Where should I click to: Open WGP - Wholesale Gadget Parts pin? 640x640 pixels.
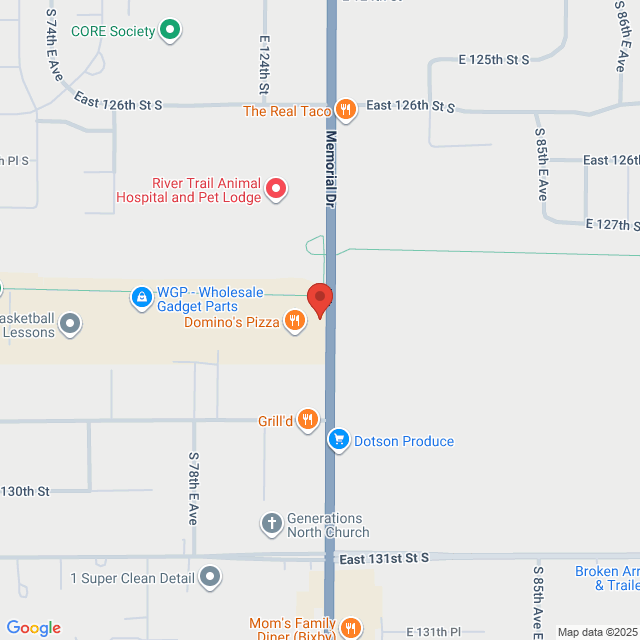coord(142,297)
